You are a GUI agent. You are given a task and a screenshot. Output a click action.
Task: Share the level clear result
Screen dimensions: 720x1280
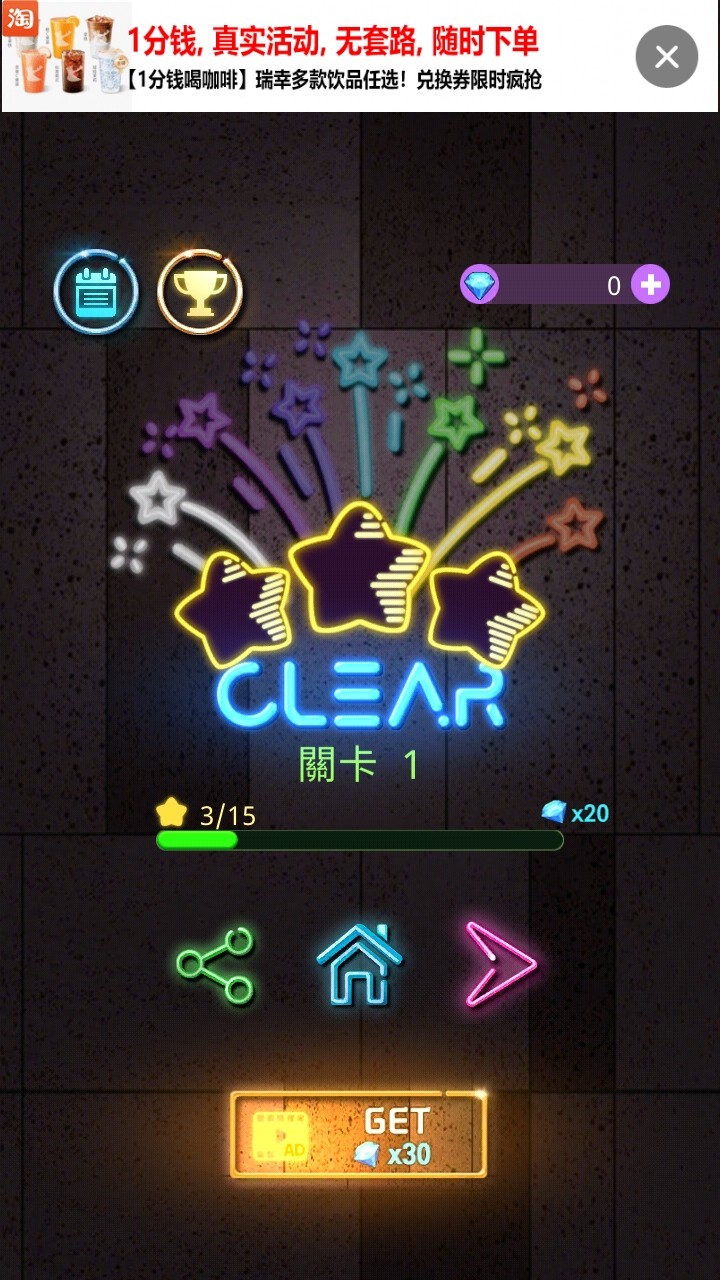click(215, 966)
